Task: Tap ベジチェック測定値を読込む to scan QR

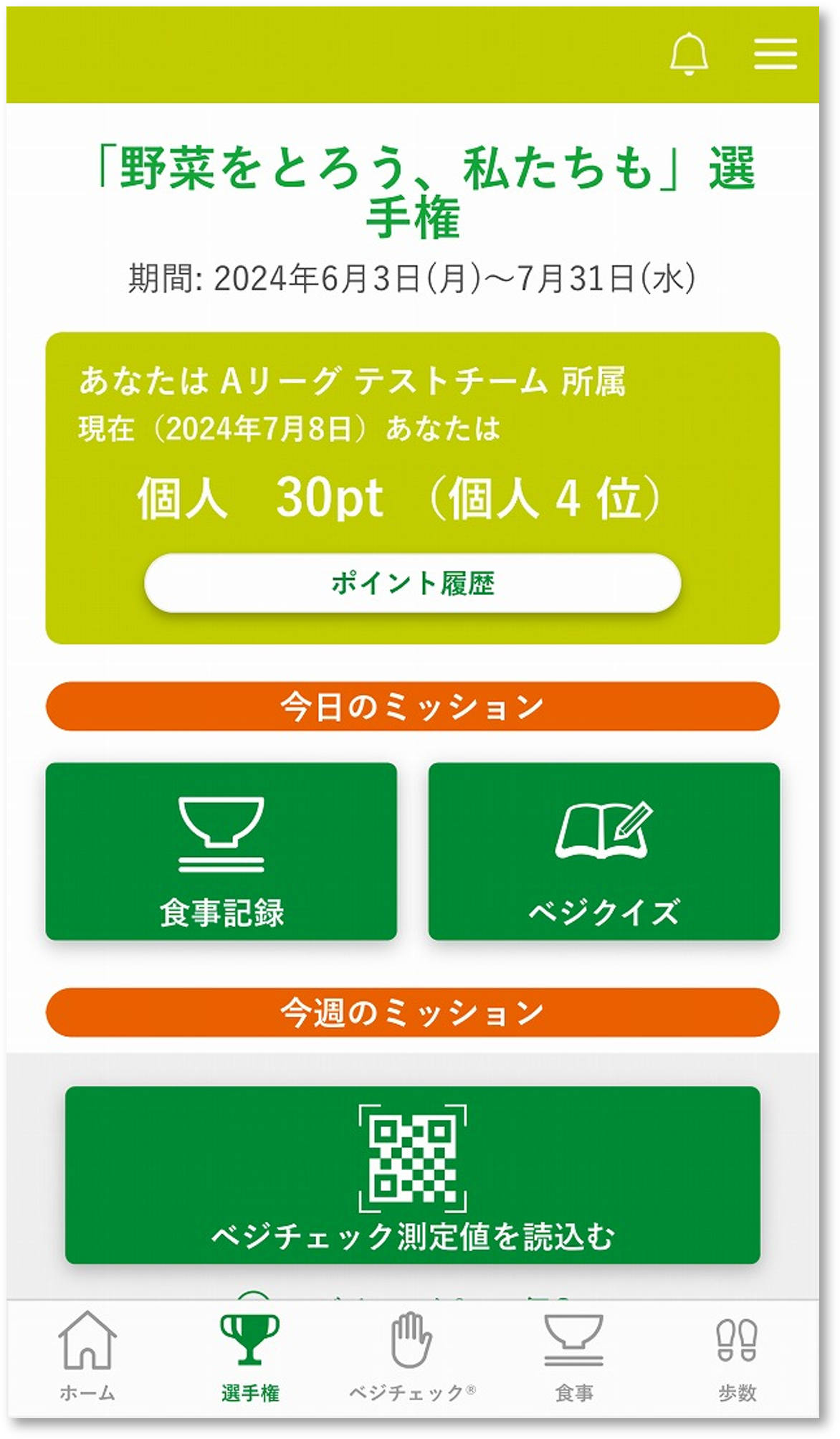Action: (x=412, y=1174)
